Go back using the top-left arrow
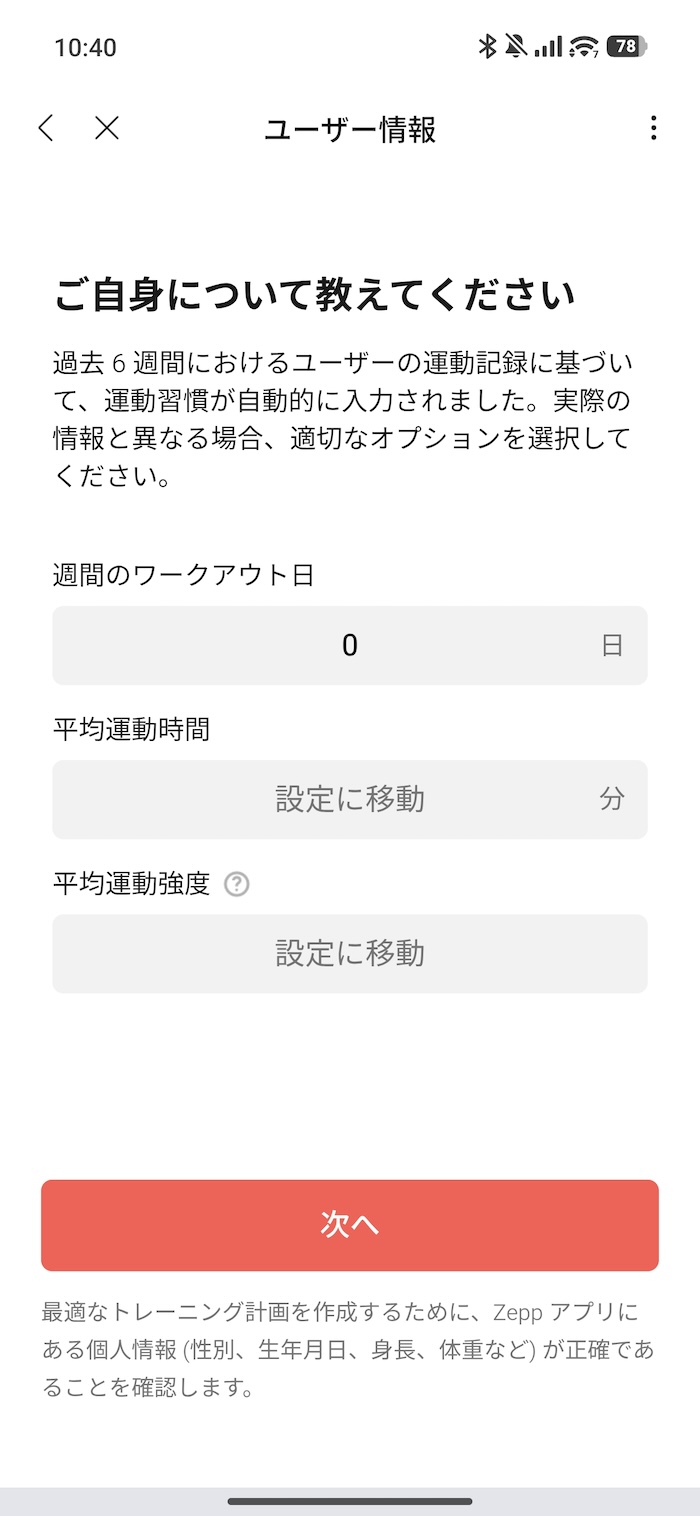The width and height of the screenshot is (700, 1516). (46, 128)
